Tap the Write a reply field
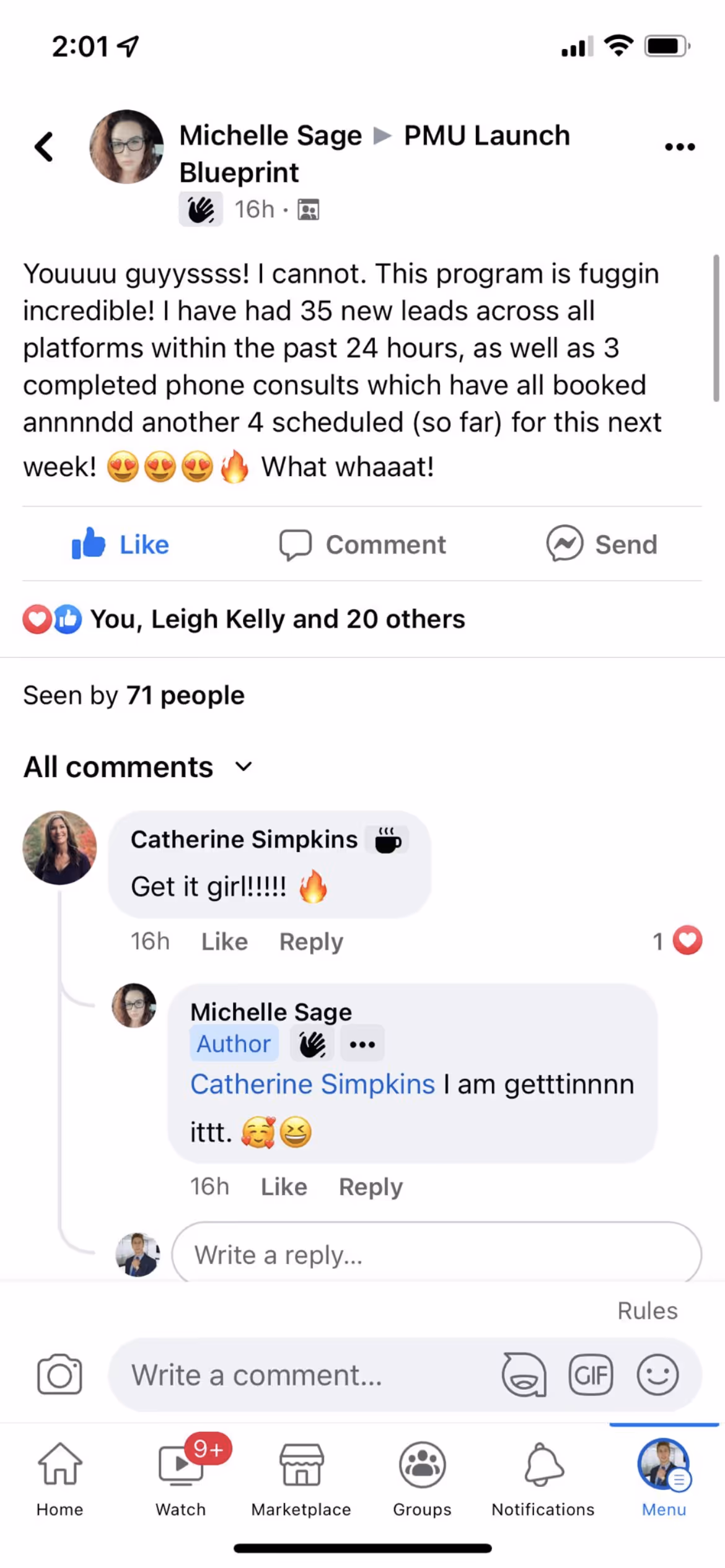 coord(436,1255)
